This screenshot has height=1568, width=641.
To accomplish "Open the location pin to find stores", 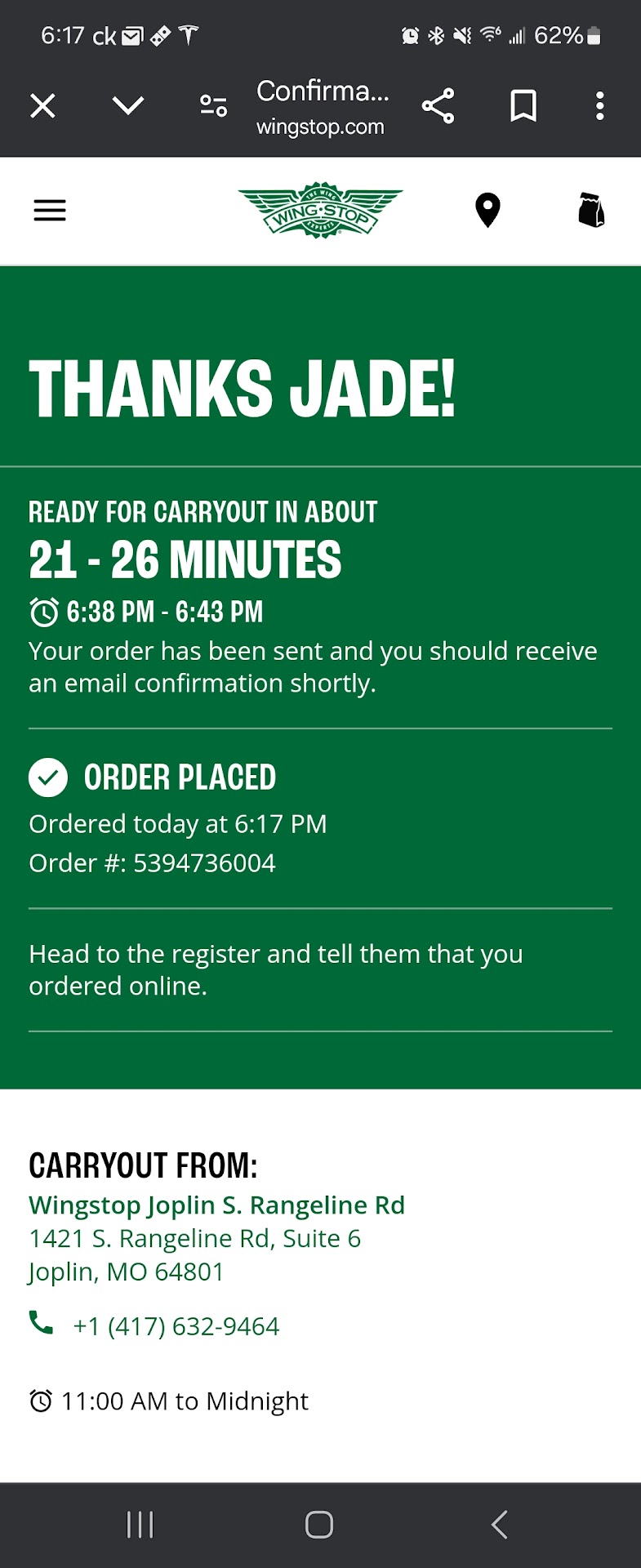I will (x=487, y=211).
